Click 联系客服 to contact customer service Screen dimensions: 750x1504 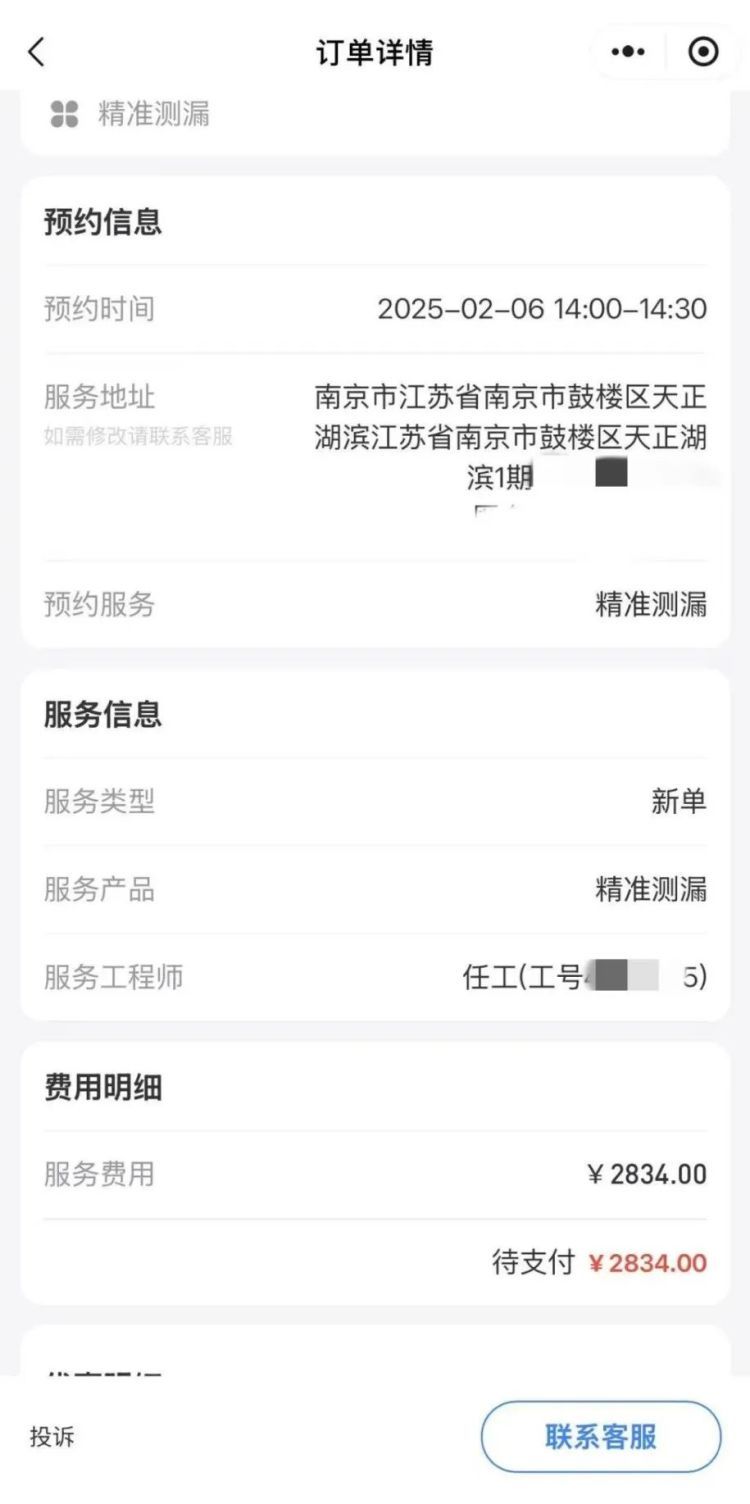pyautogui.click(x=599, y=1436)
